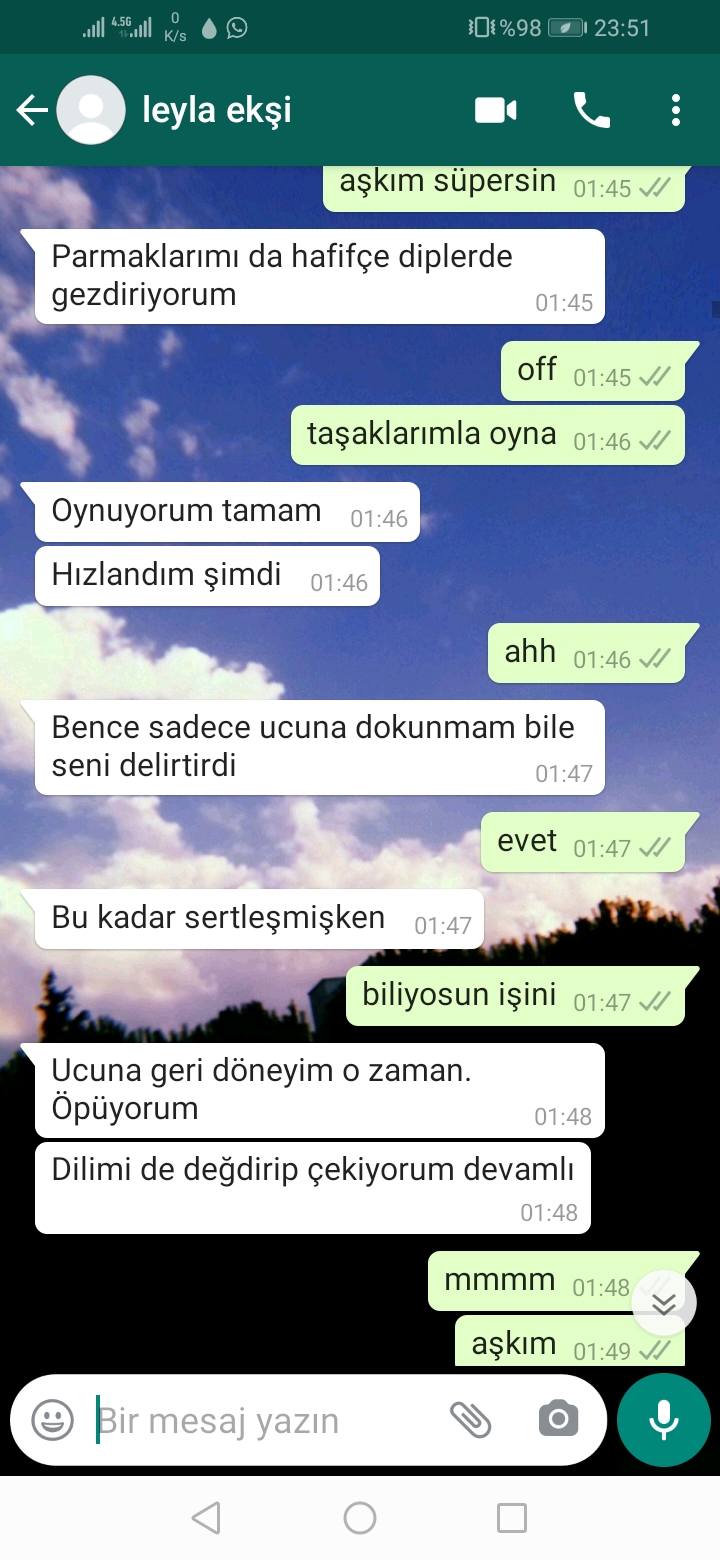Open the overflow menu
Screen dimensions: 720x1560
click(676, 110)
